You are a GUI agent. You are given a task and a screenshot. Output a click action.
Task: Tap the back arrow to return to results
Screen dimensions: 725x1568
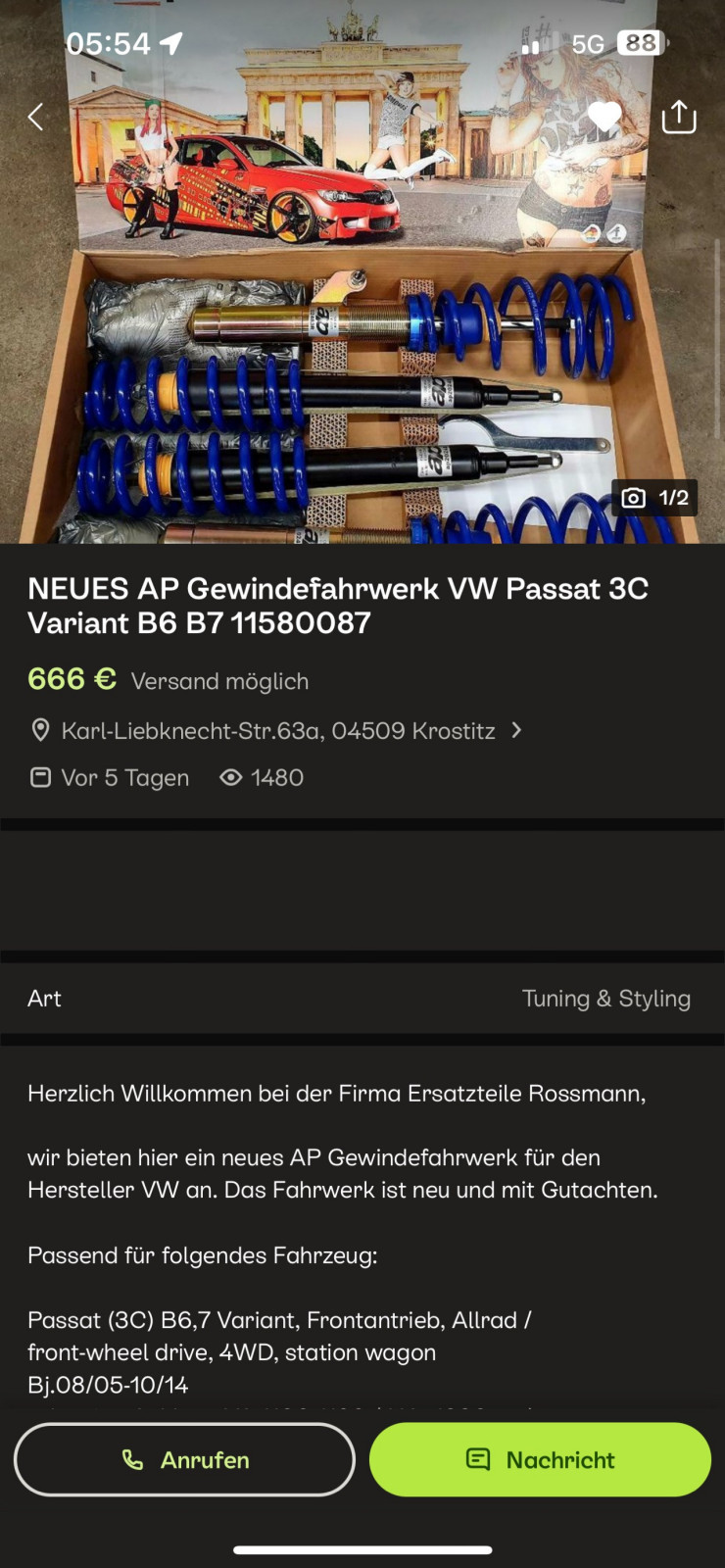pyautogui.click(x=35, y=116)
